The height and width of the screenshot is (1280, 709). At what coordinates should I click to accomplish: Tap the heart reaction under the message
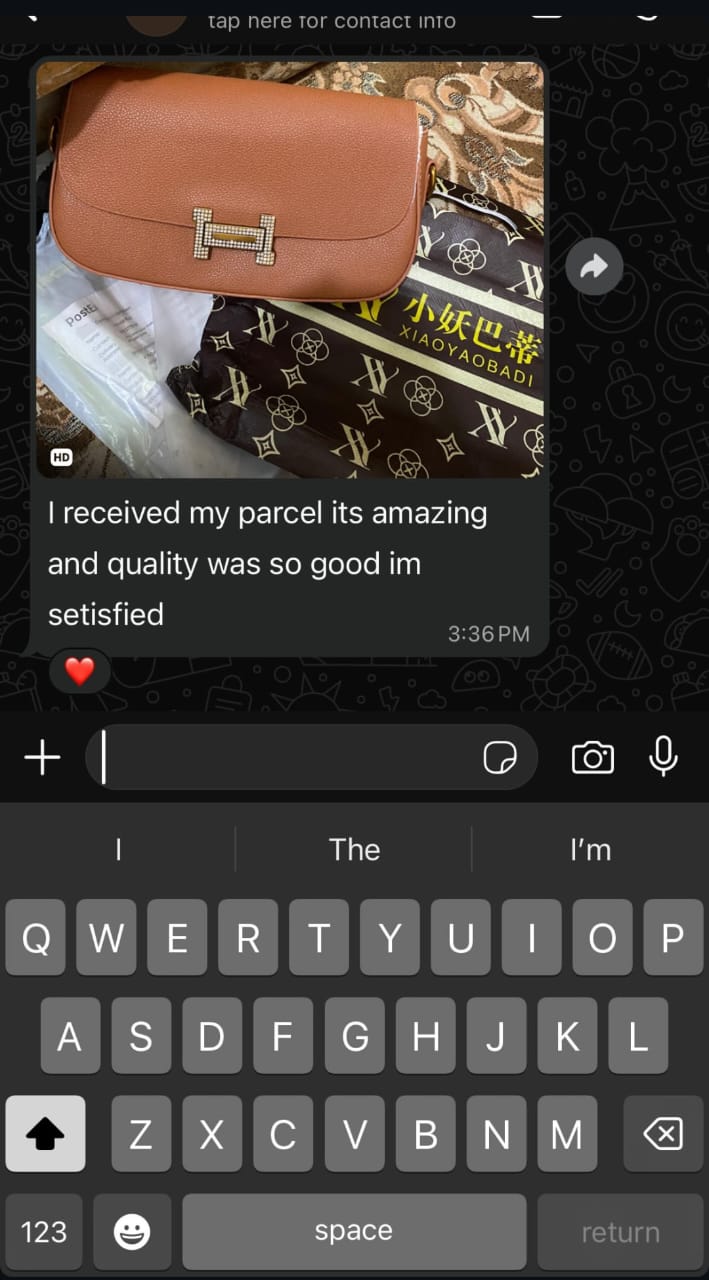(x=79, y=671)
